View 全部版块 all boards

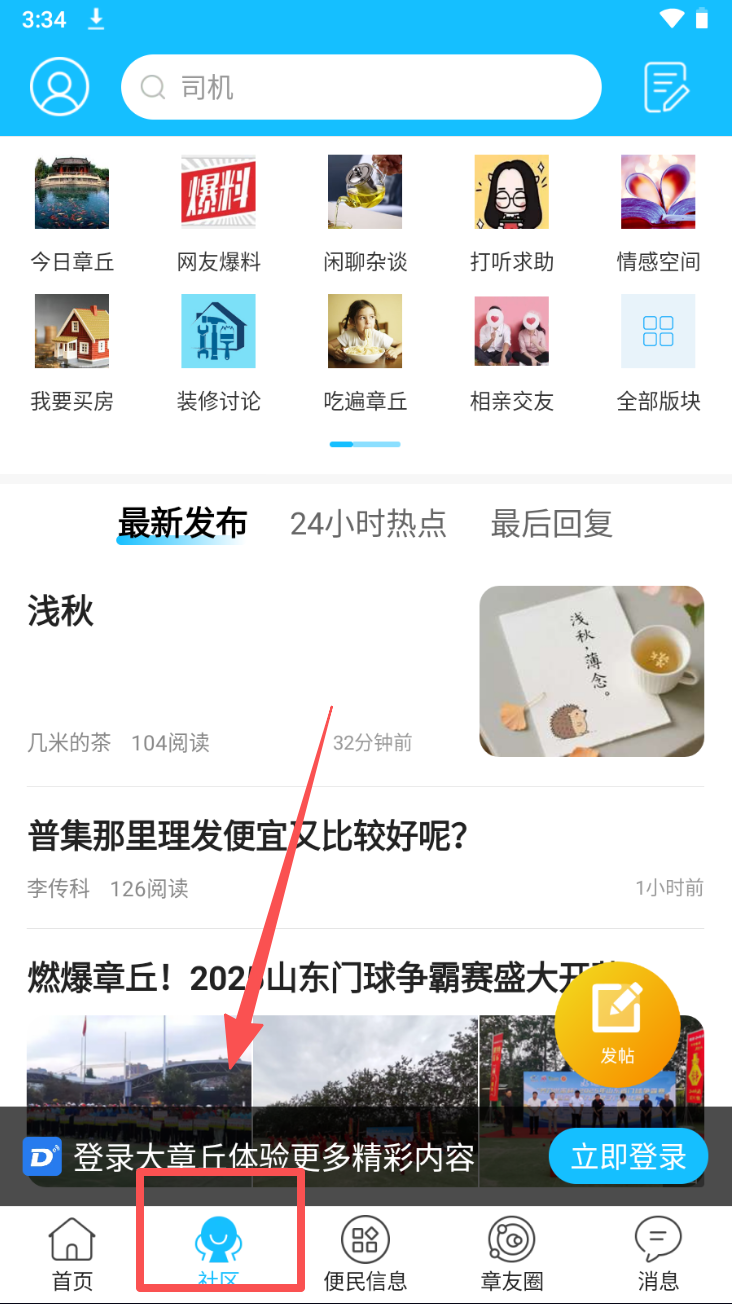click(658, 352)
